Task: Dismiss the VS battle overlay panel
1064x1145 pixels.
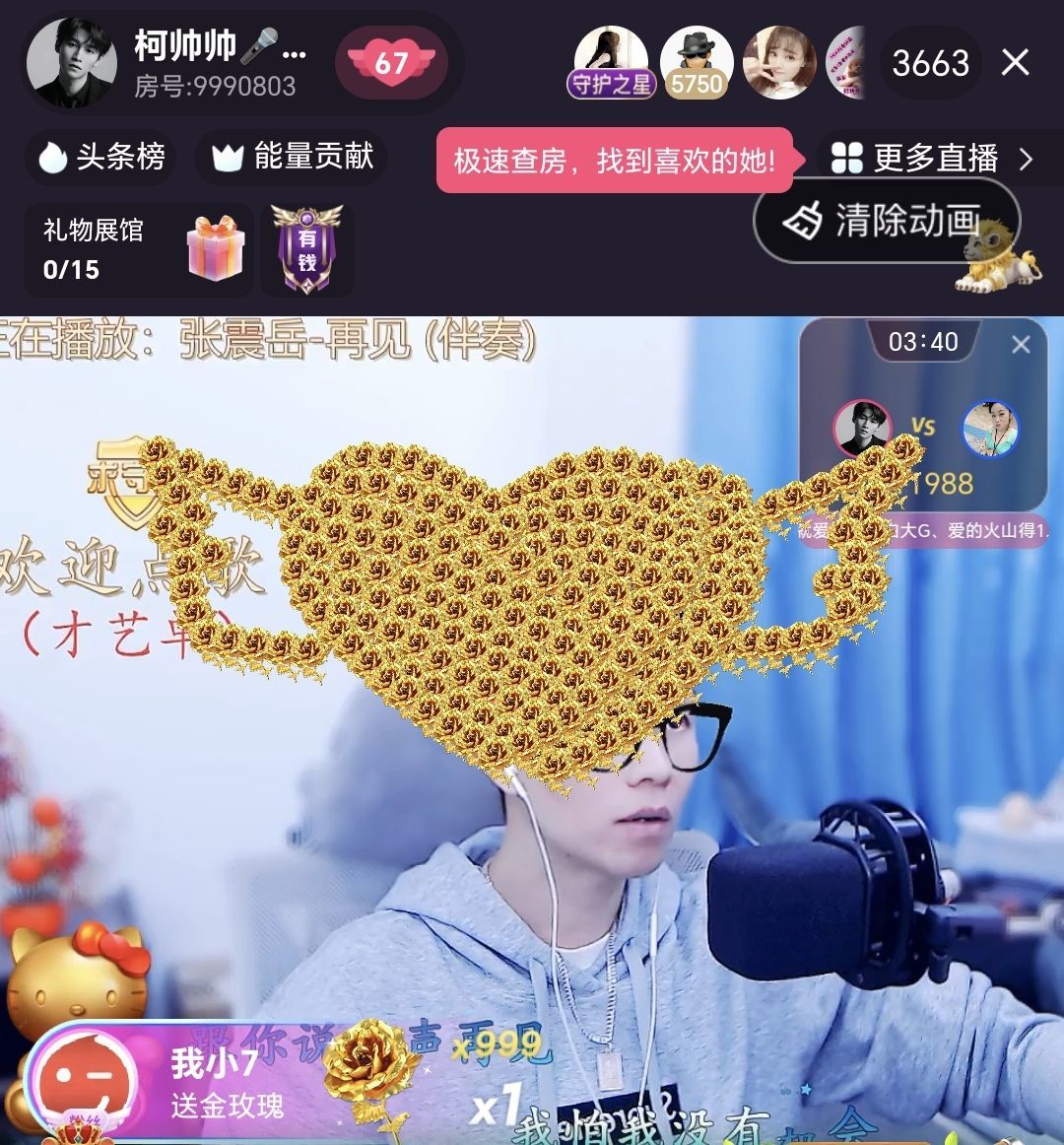Action: point(1020,343)
